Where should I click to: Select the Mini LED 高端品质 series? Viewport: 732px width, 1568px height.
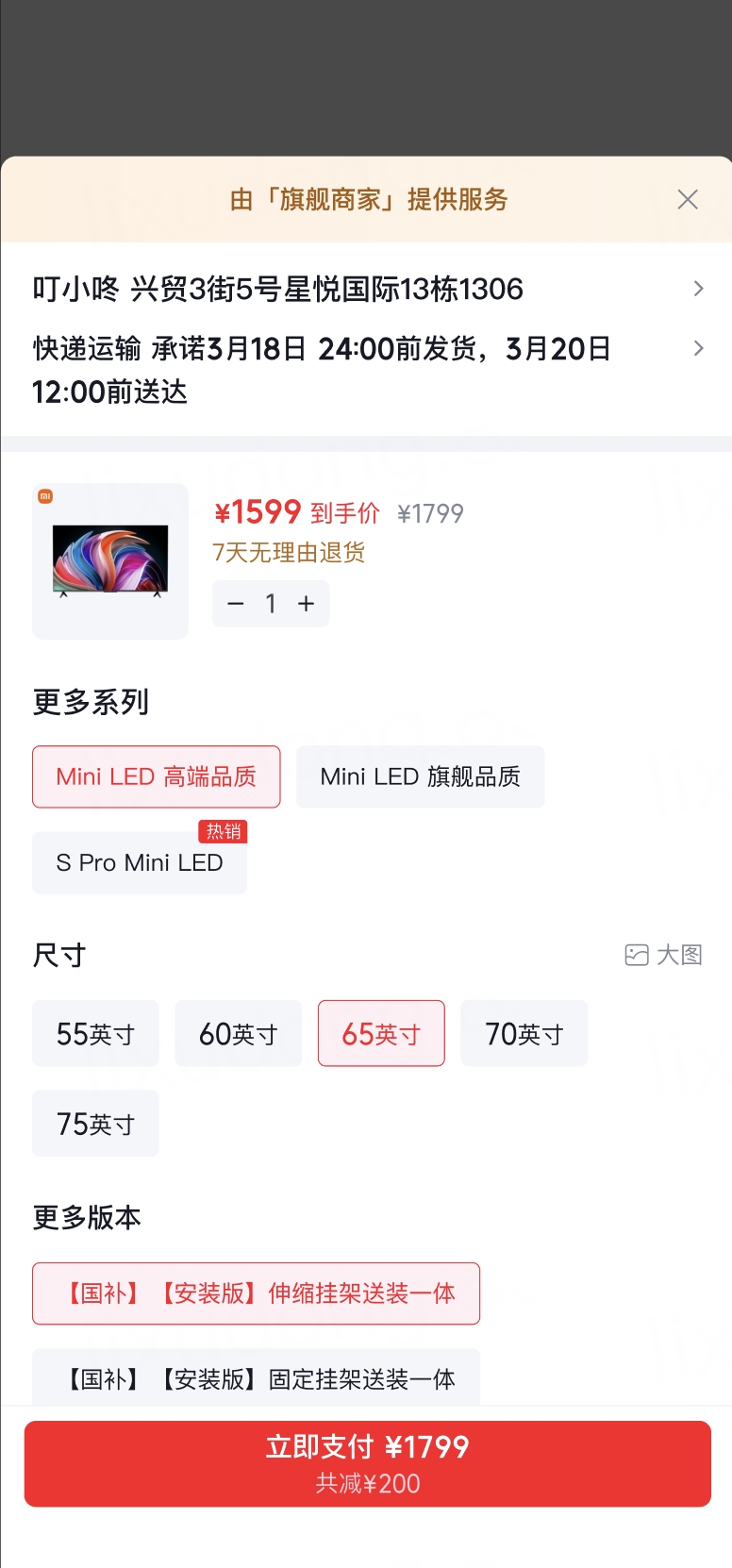tap(157, 776)
